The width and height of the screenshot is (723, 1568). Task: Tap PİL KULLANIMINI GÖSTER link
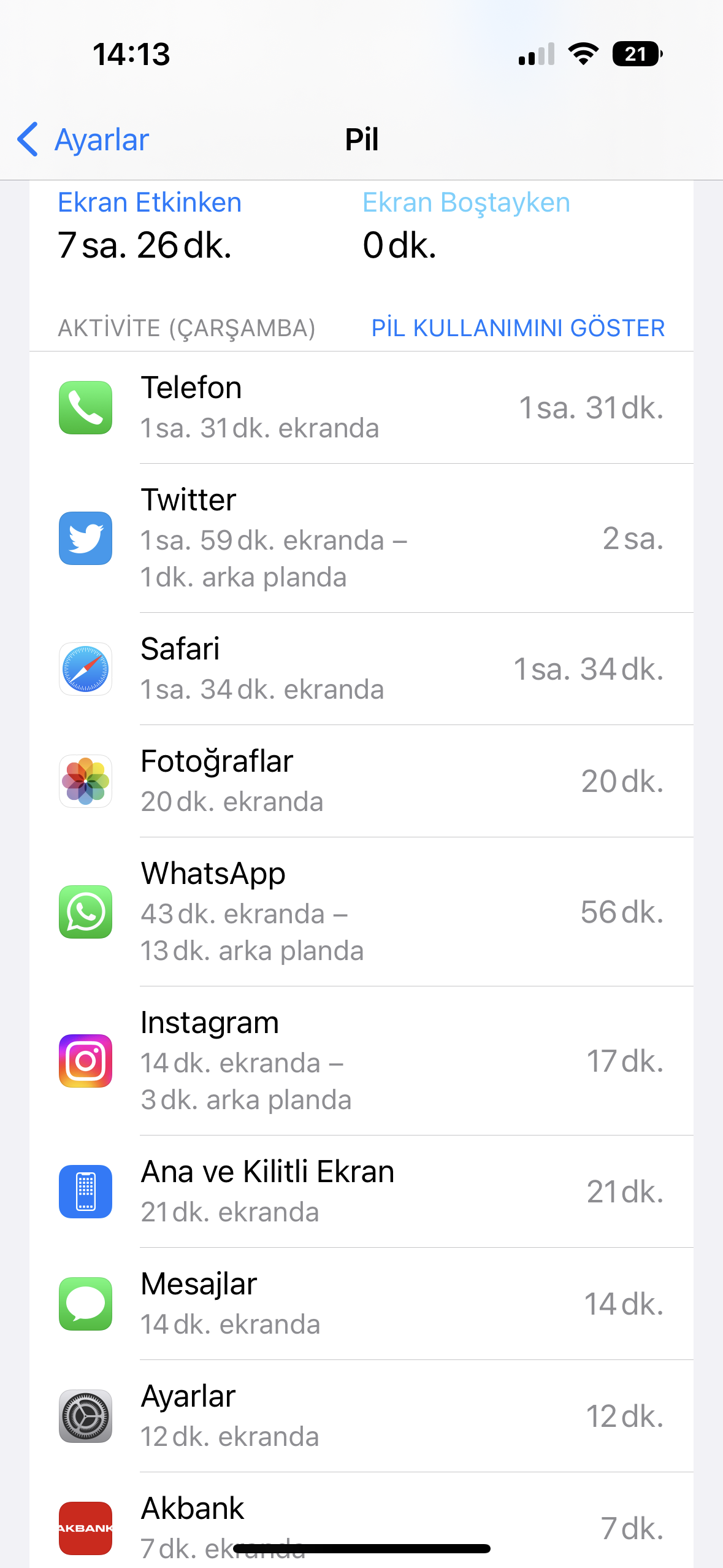tap(518, 328)
